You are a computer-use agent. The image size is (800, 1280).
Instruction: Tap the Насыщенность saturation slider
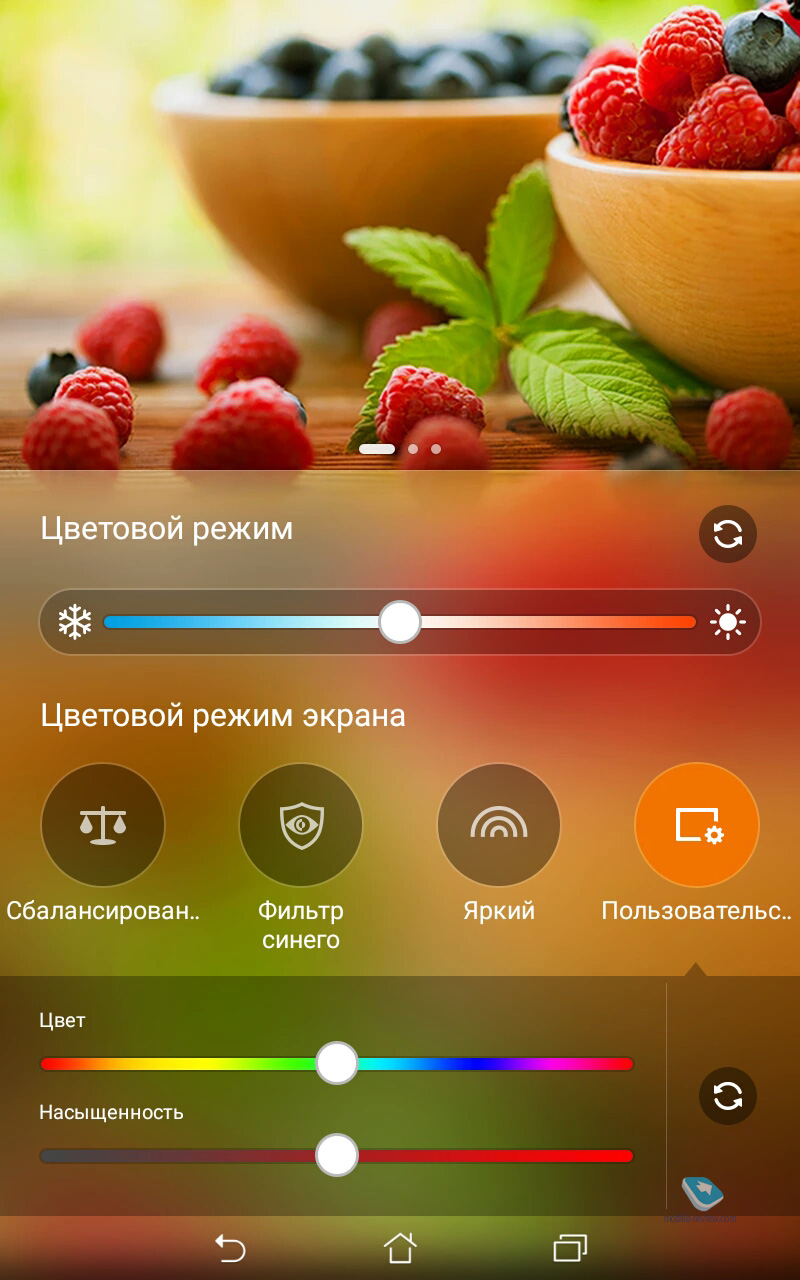[x=337, y=1155]
